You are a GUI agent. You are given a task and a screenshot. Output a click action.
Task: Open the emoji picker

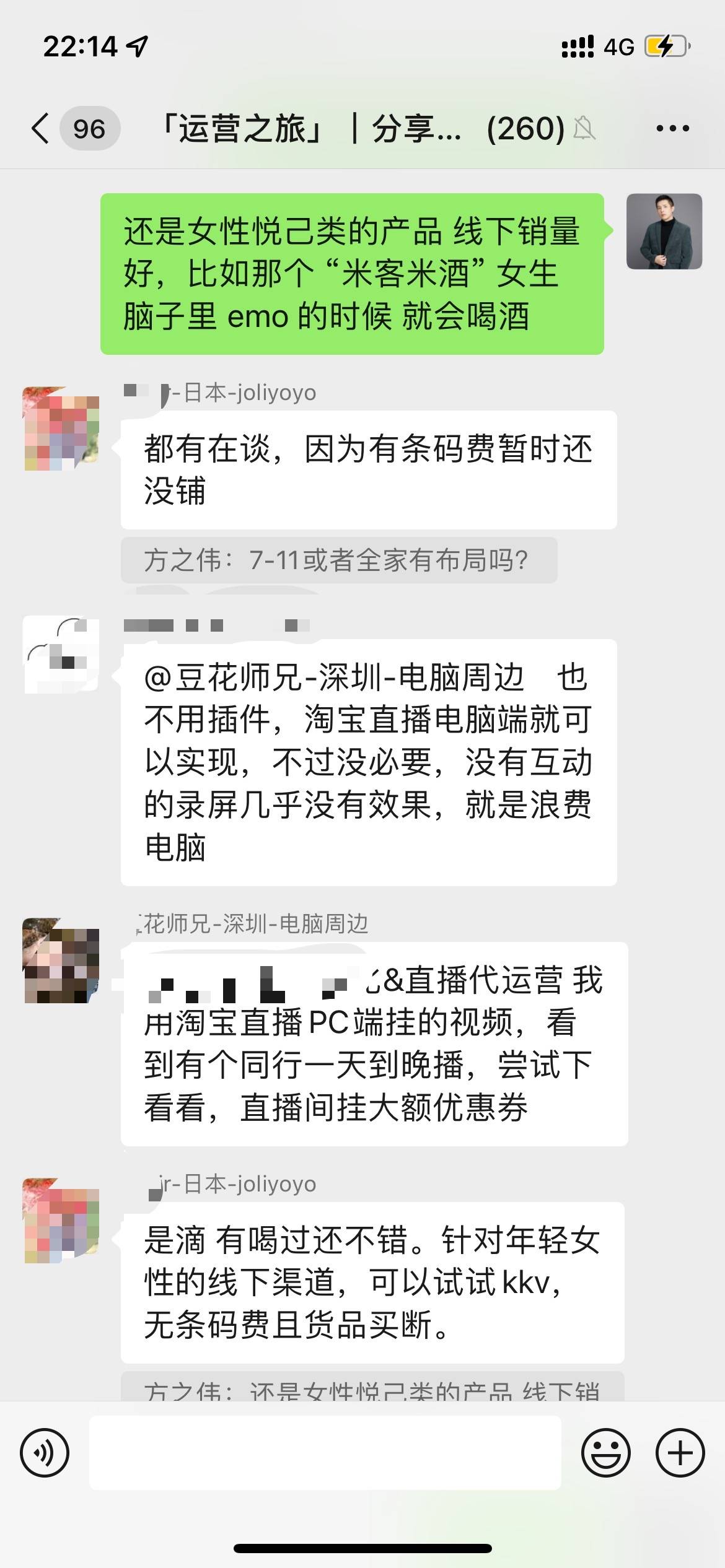[605, 1452]
